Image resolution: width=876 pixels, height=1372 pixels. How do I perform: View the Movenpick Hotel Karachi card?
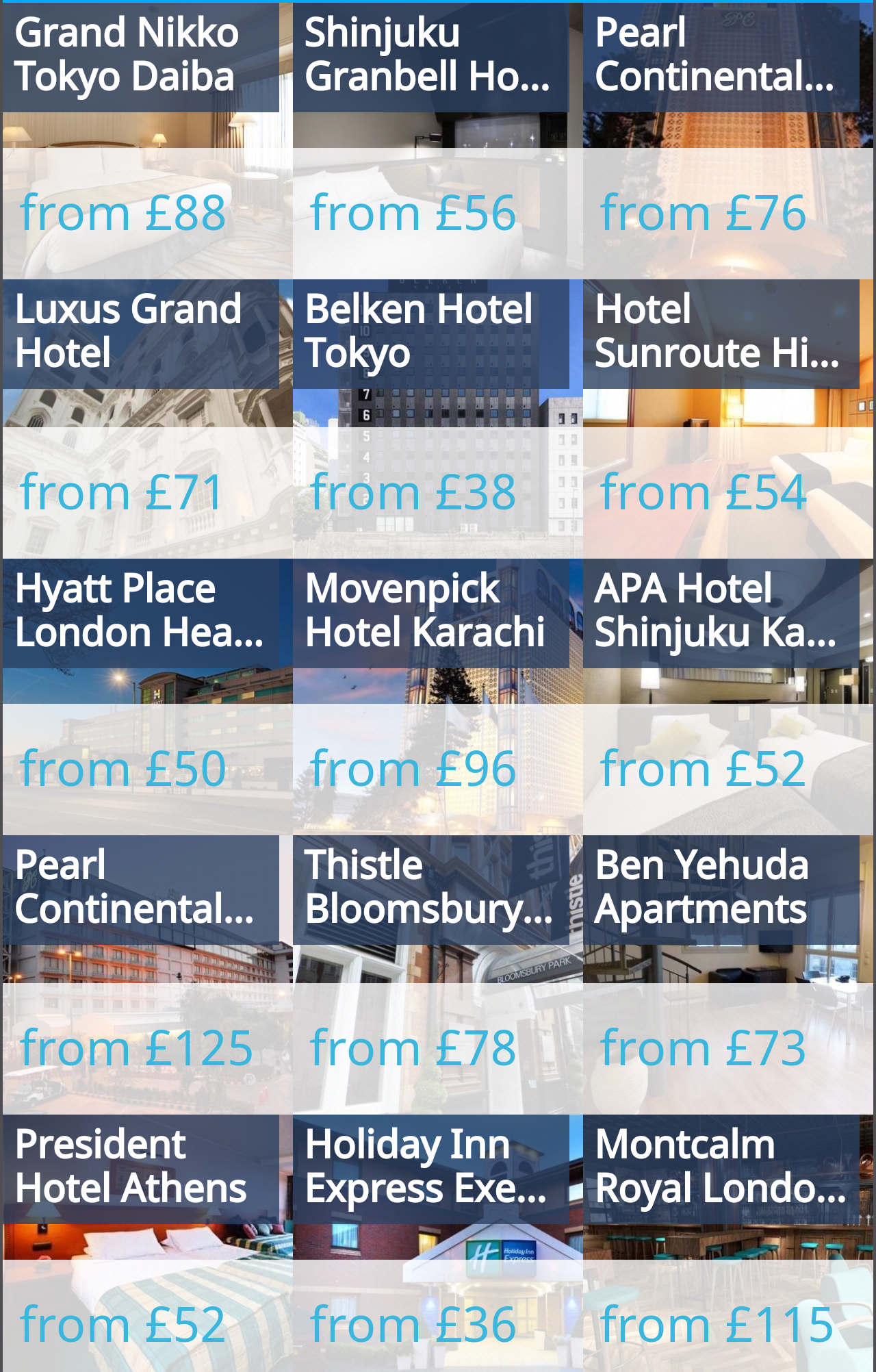437,697
